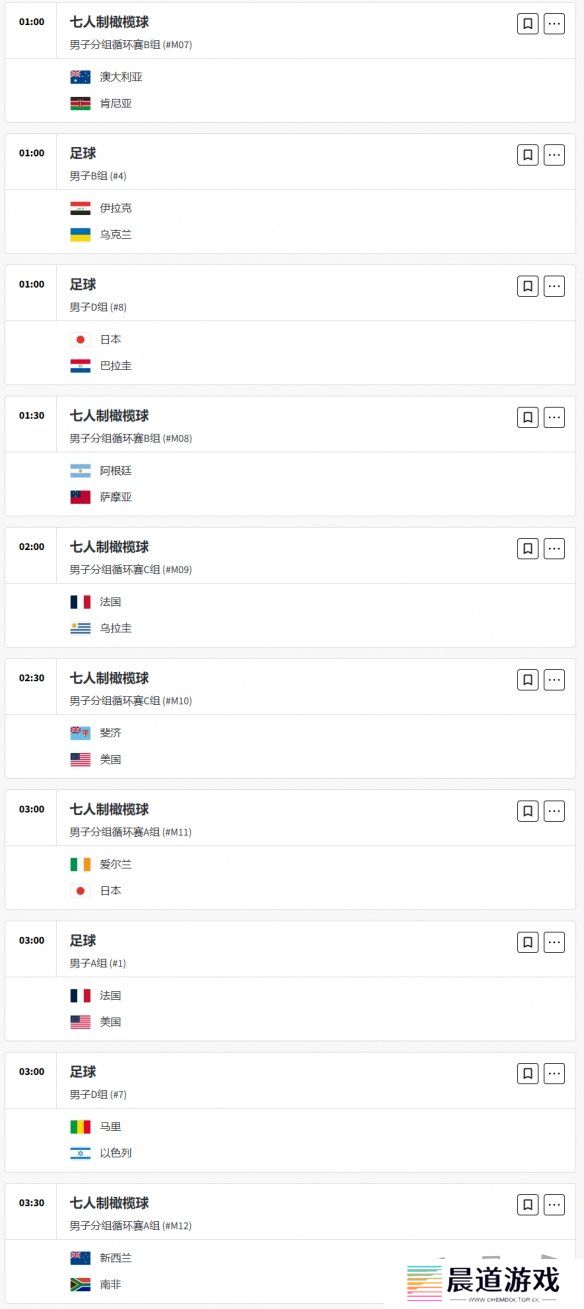Open more options for rugby match #M08
Screen dimensions: 584x1309
click(554, 417)
